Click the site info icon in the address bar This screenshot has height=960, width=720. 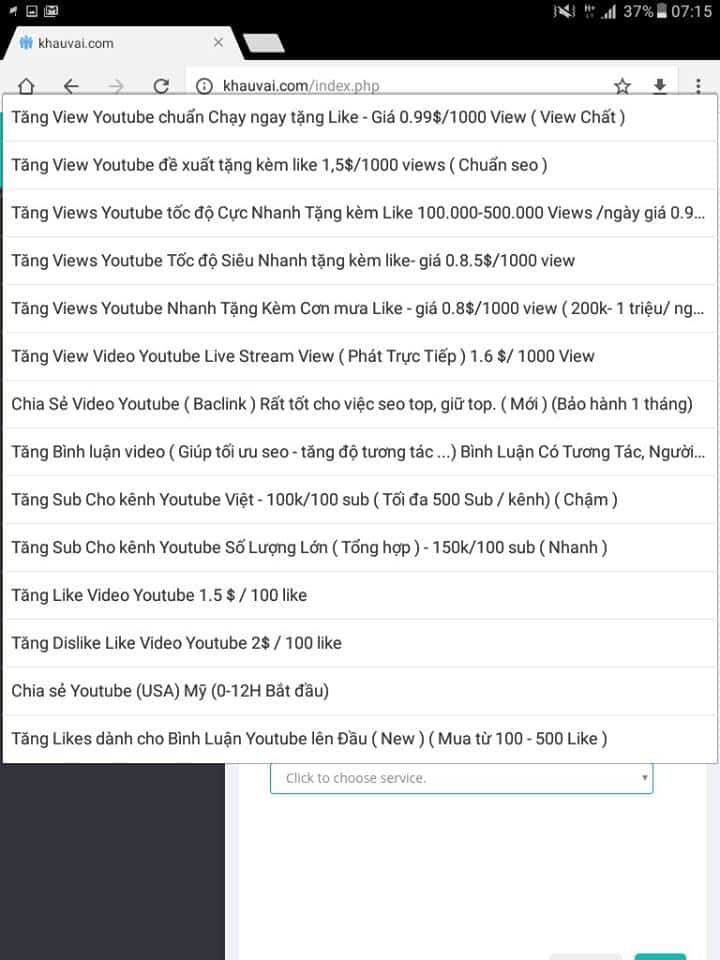point(204,87)
